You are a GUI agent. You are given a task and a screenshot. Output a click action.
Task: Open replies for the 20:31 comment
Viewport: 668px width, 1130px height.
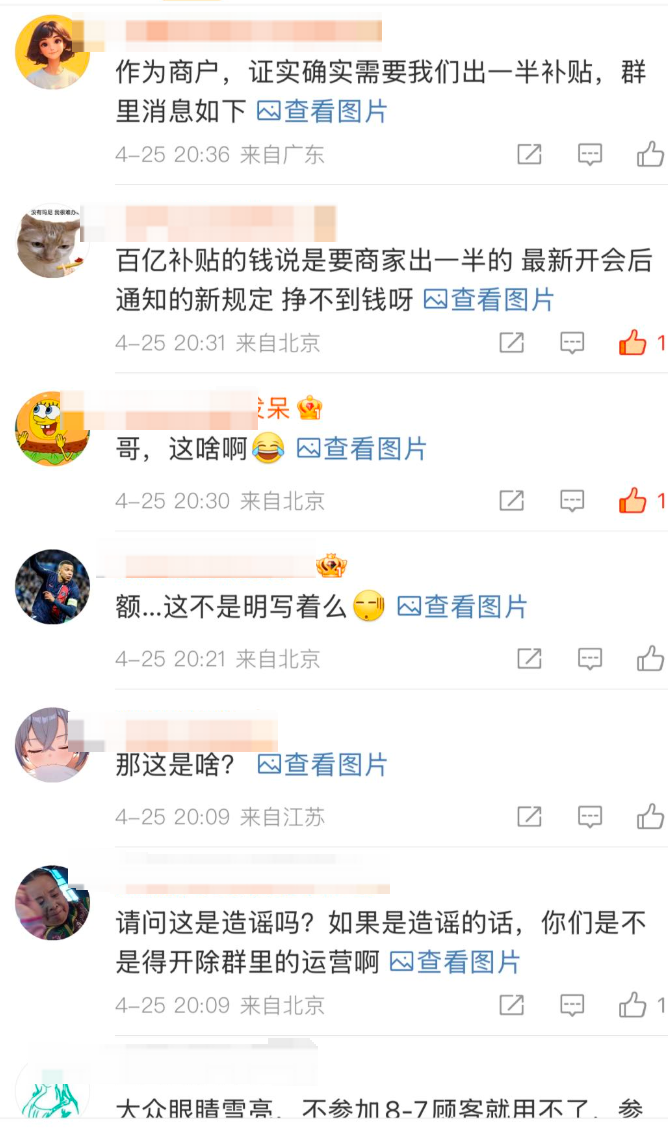[x=572, y=343]
